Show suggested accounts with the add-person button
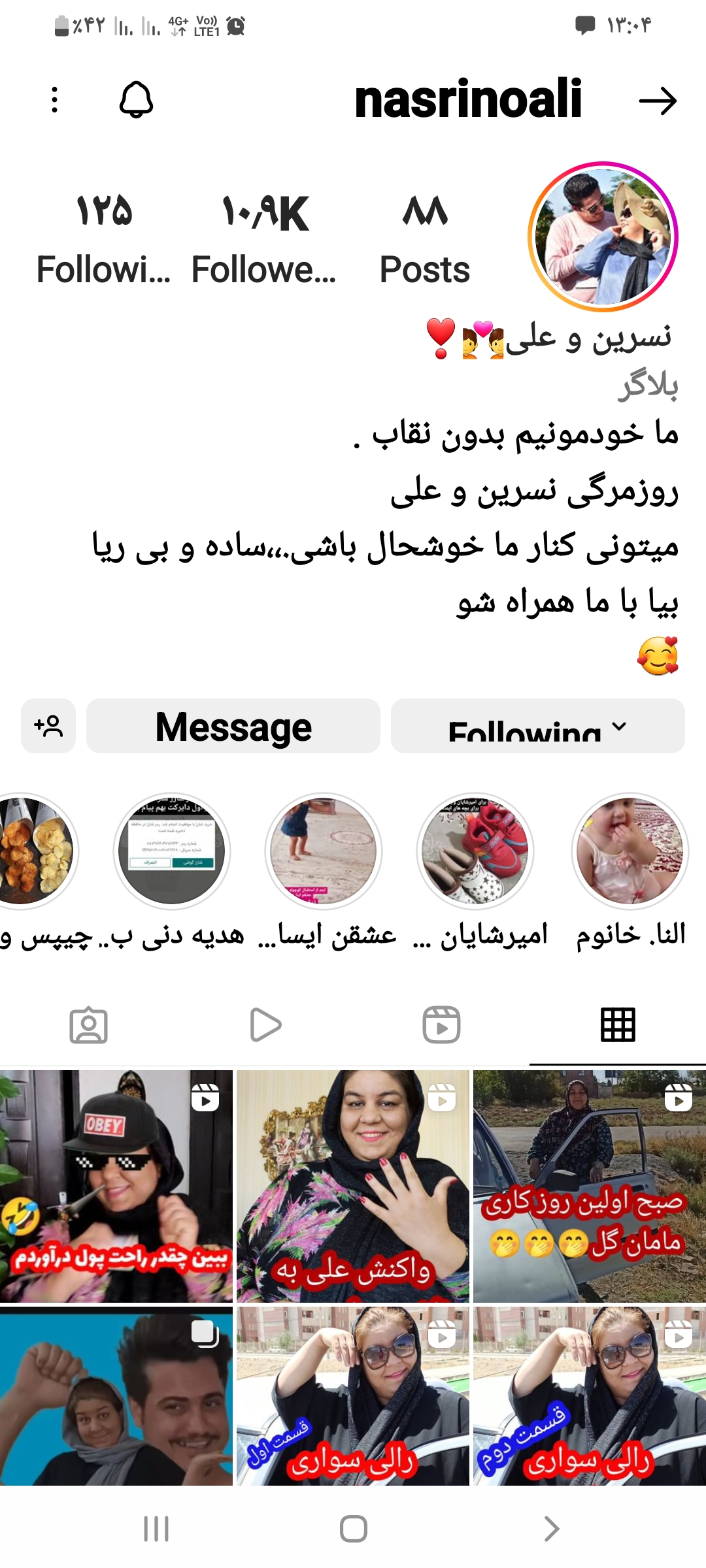The width and height of the screenshot is (706, 1568). click(x=48, y=727)
